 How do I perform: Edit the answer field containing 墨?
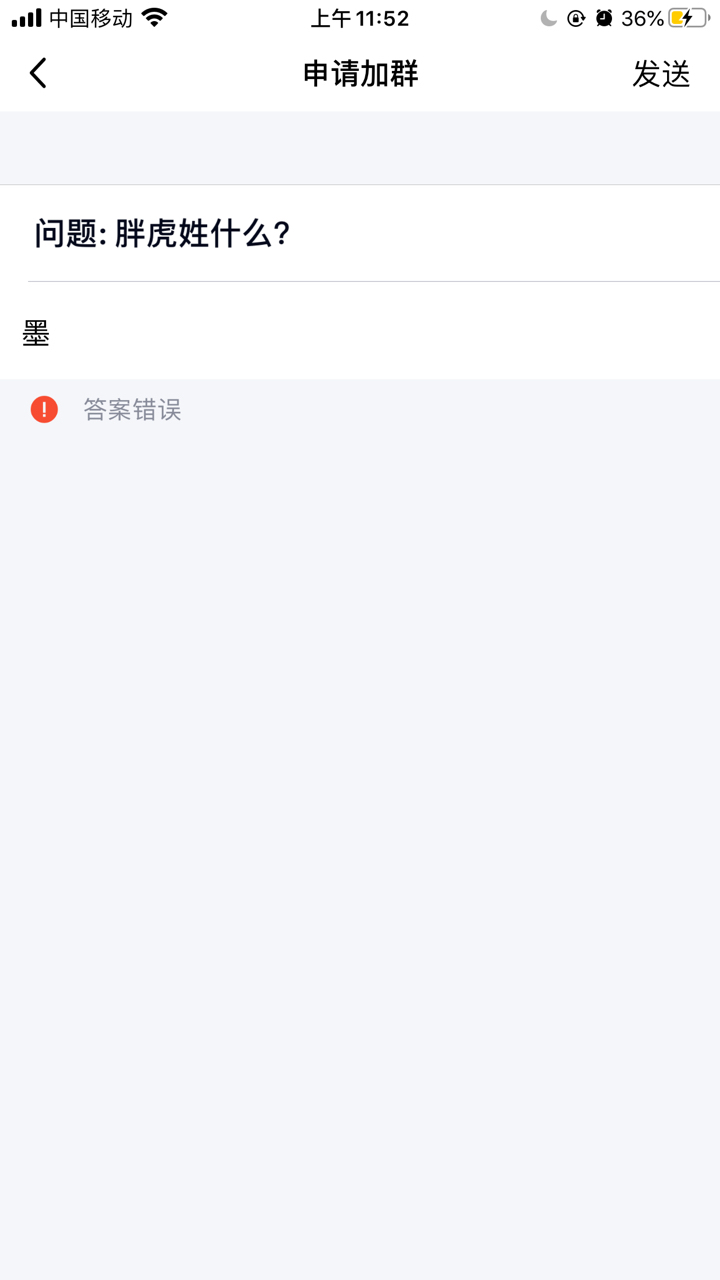click(x=360, y=331)
